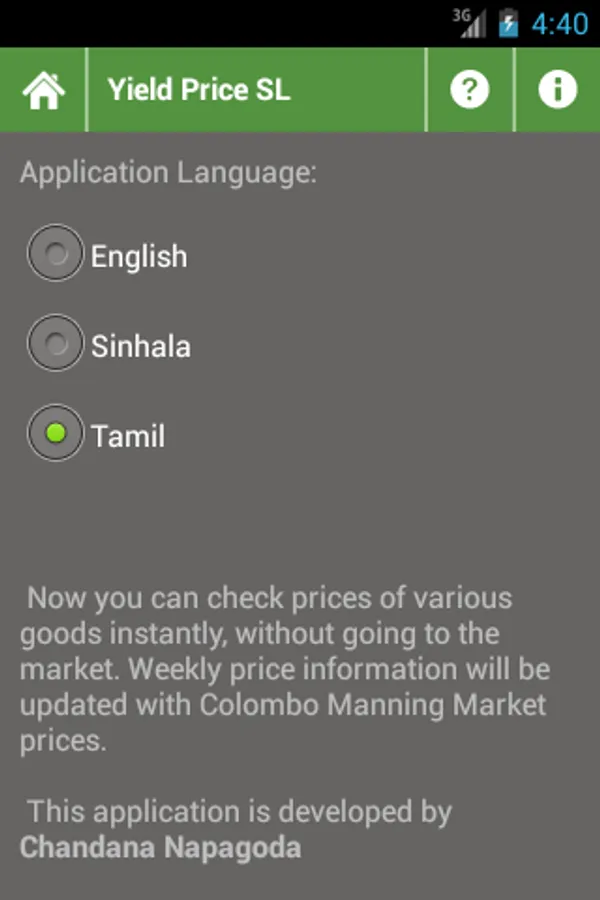The height and width of the screenshot is (900, 600).
Task: Open the app info icon
Action: 557,90
